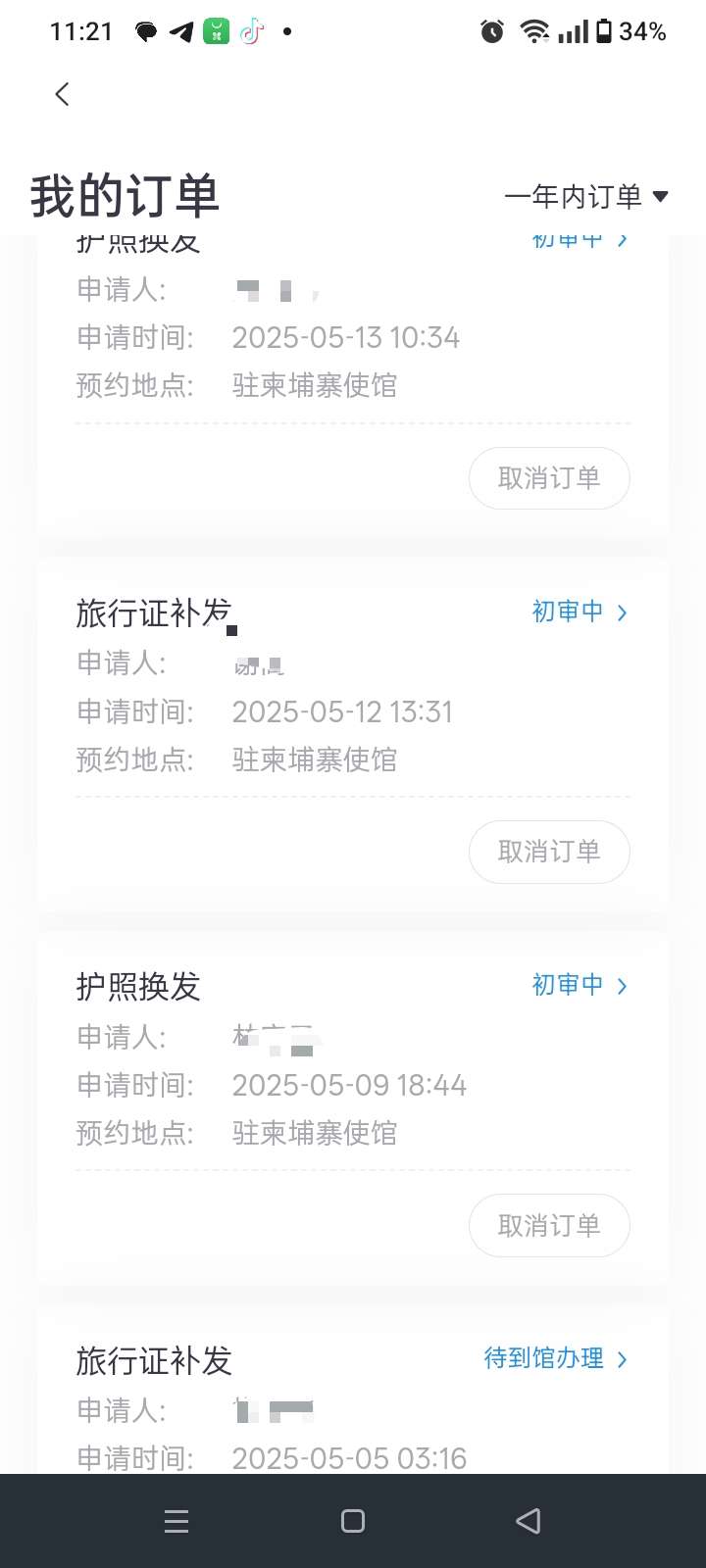Open the 待到馆办理 status link
The image size is (706, 1568).
[556, 1359]
